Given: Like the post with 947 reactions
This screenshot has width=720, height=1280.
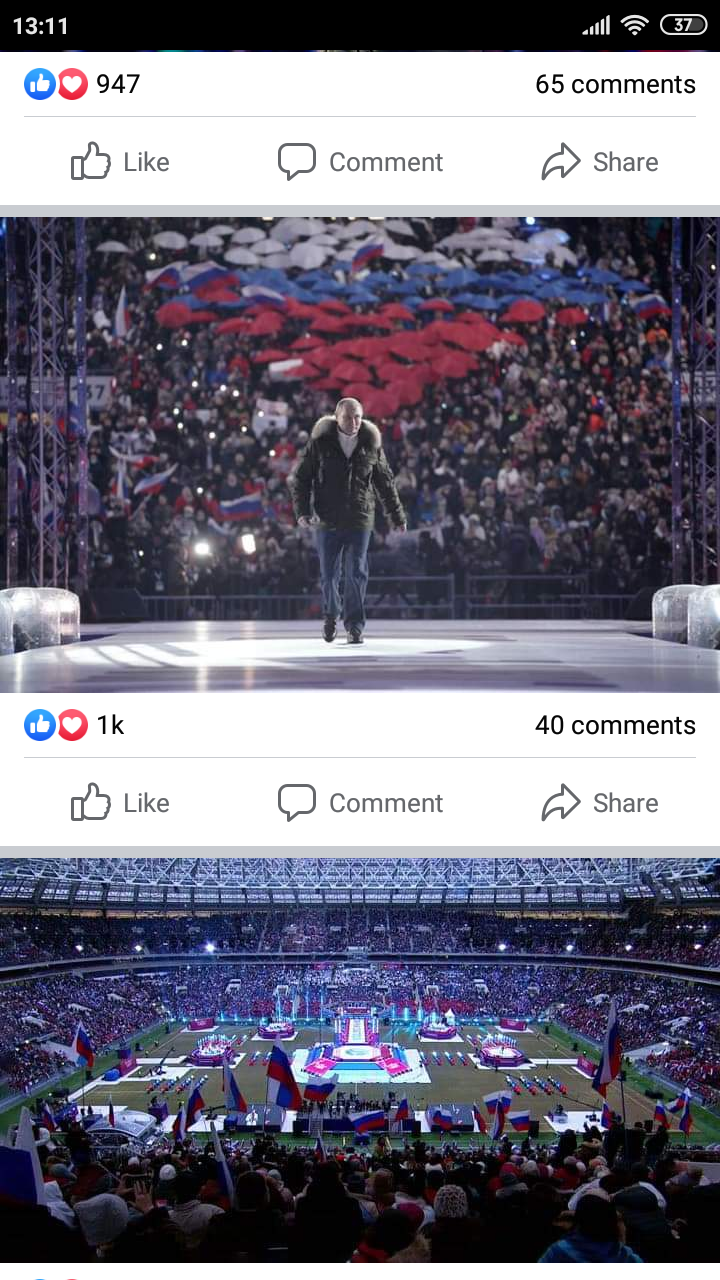Looking at the screenshot, I should (120, 162).
